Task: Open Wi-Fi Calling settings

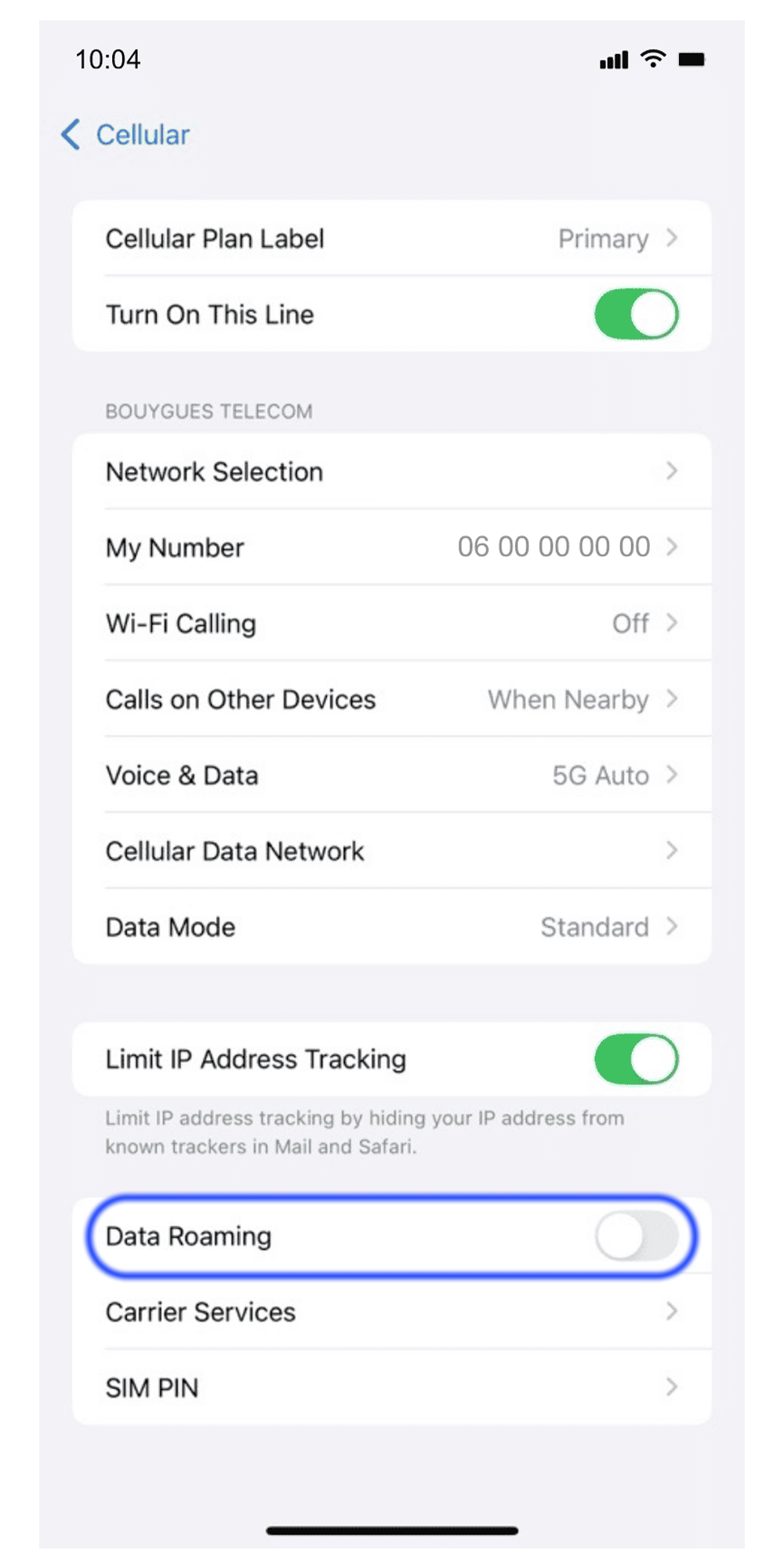Action: 390,623
